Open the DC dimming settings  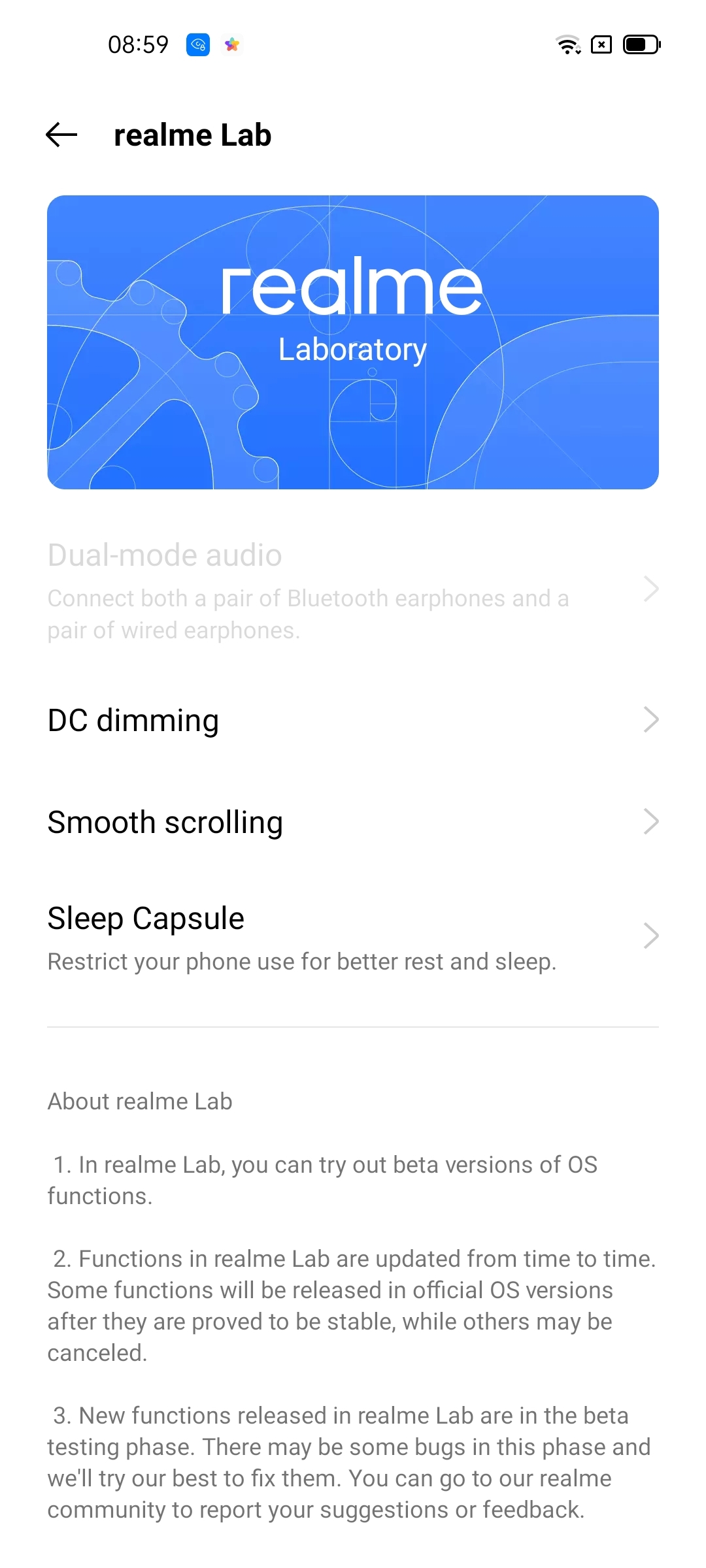pyautogui.click(x=133, y=720)
